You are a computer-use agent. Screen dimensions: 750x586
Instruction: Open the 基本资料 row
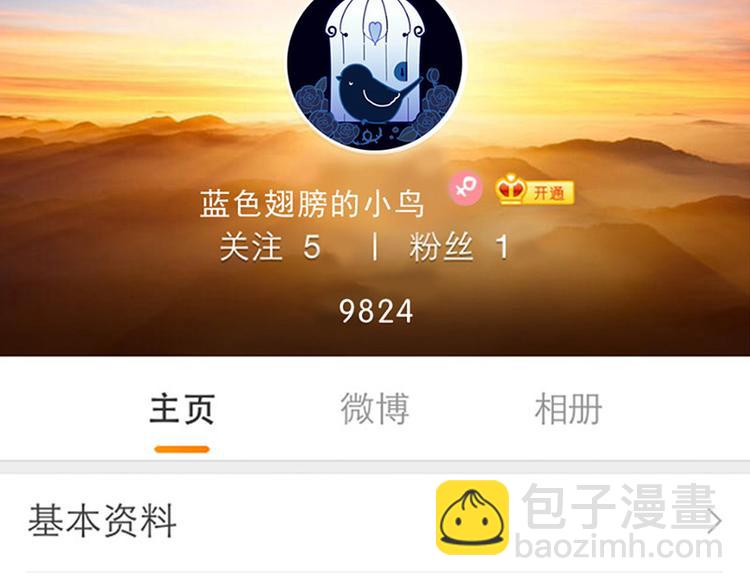coord(375,521)
